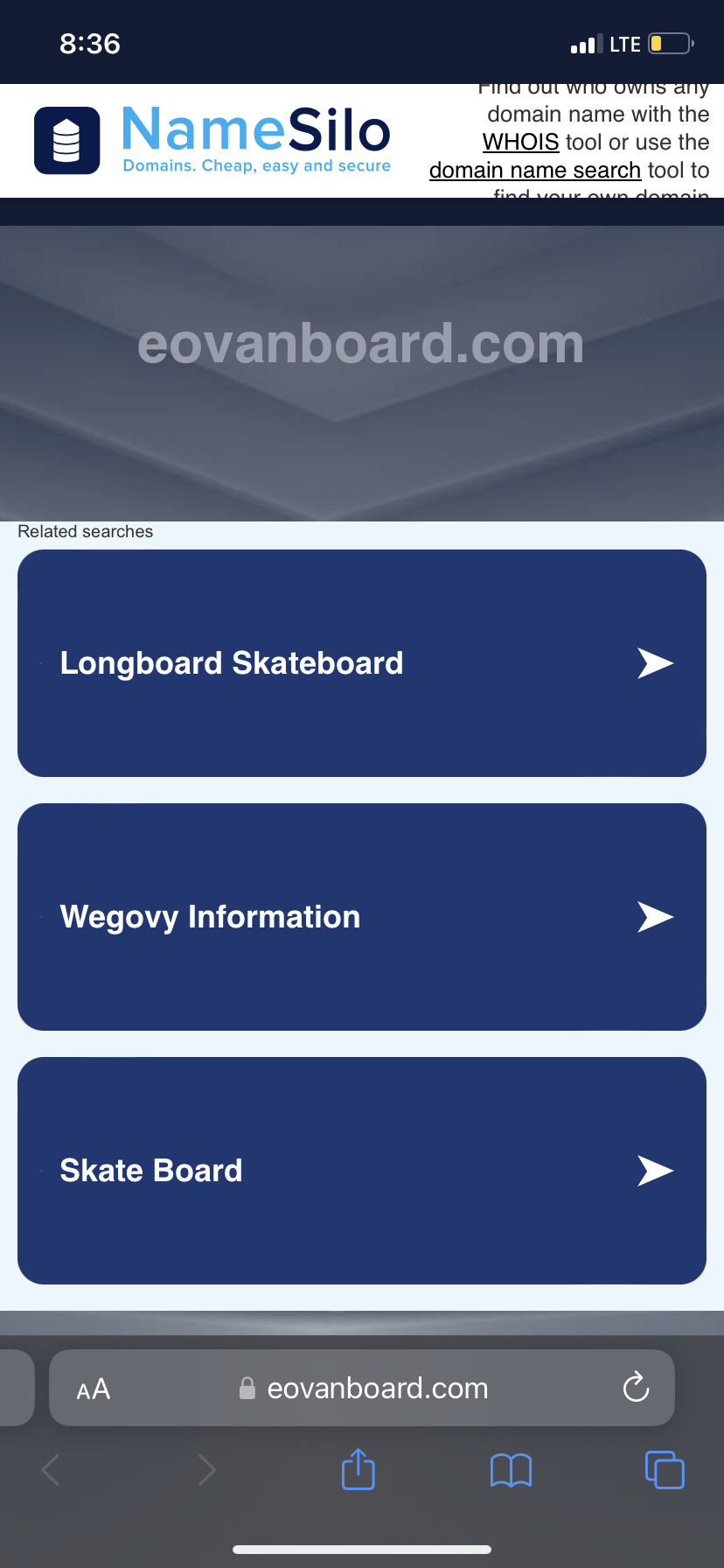This screenshot has width=724, height=1568.
Task: Share this page
Action: [x=358, y=1469]
